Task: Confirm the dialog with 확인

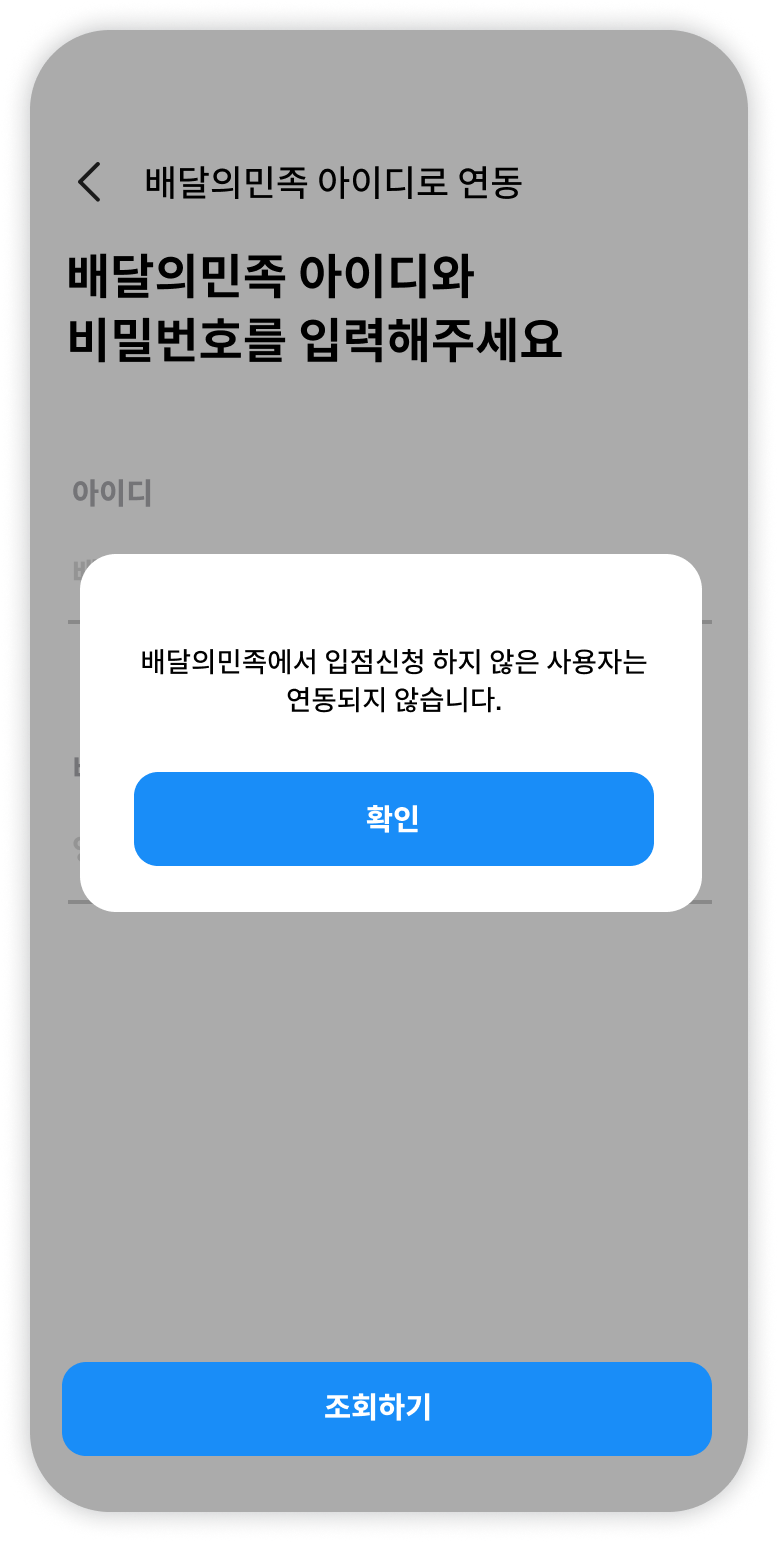Action: pyautogui.click(x=393, y=819)
